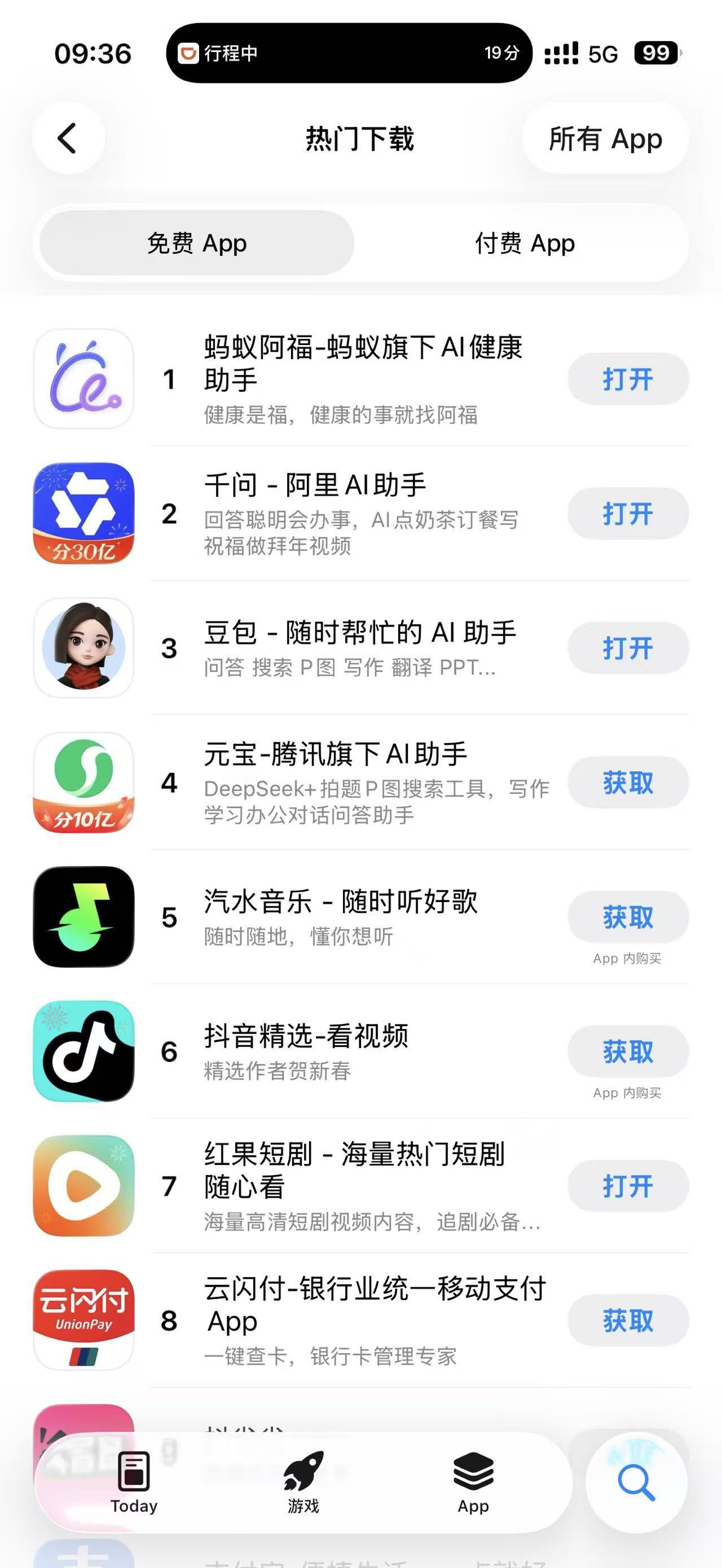
Task: View details of 豆包 app listing
Action: [359, 648]
